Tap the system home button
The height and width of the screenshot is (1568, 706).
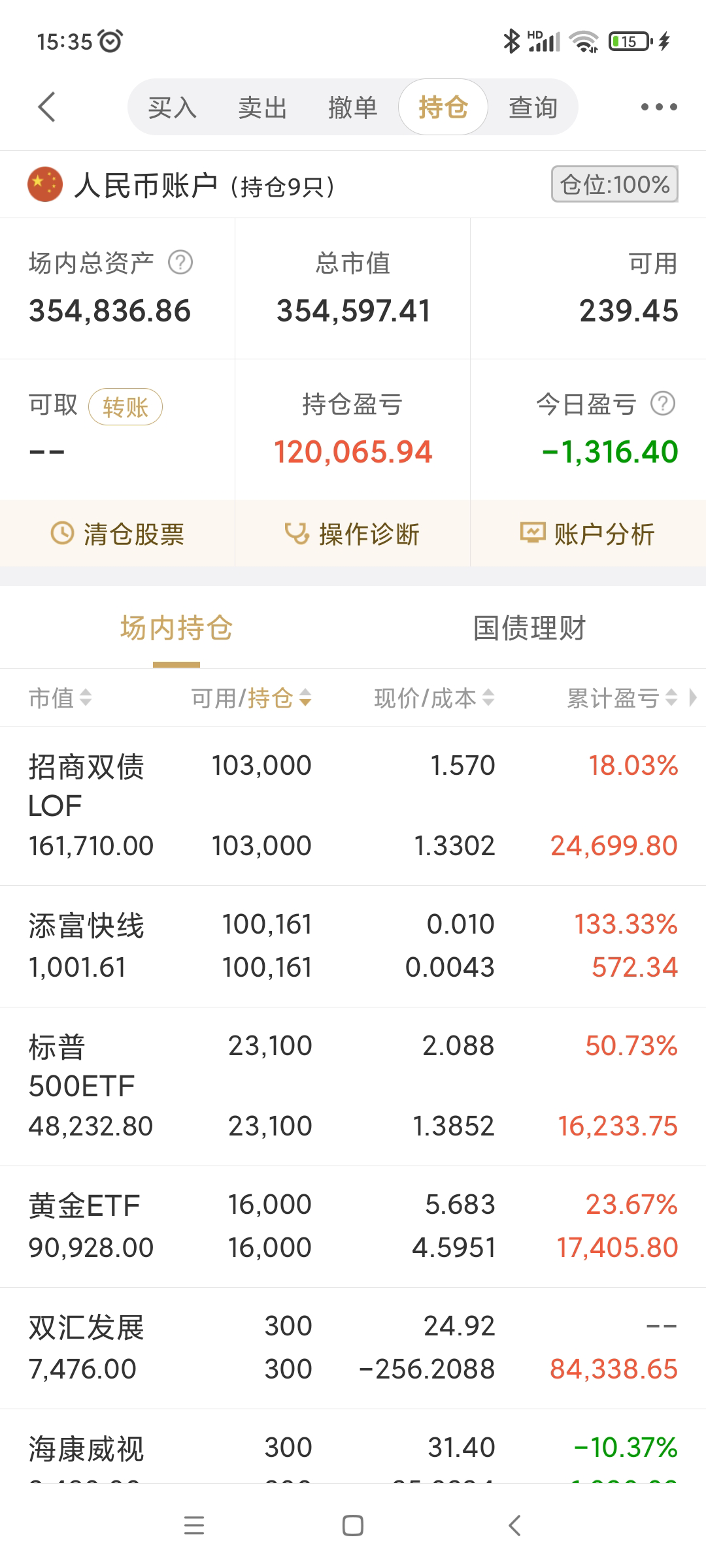pos(352,1526)
